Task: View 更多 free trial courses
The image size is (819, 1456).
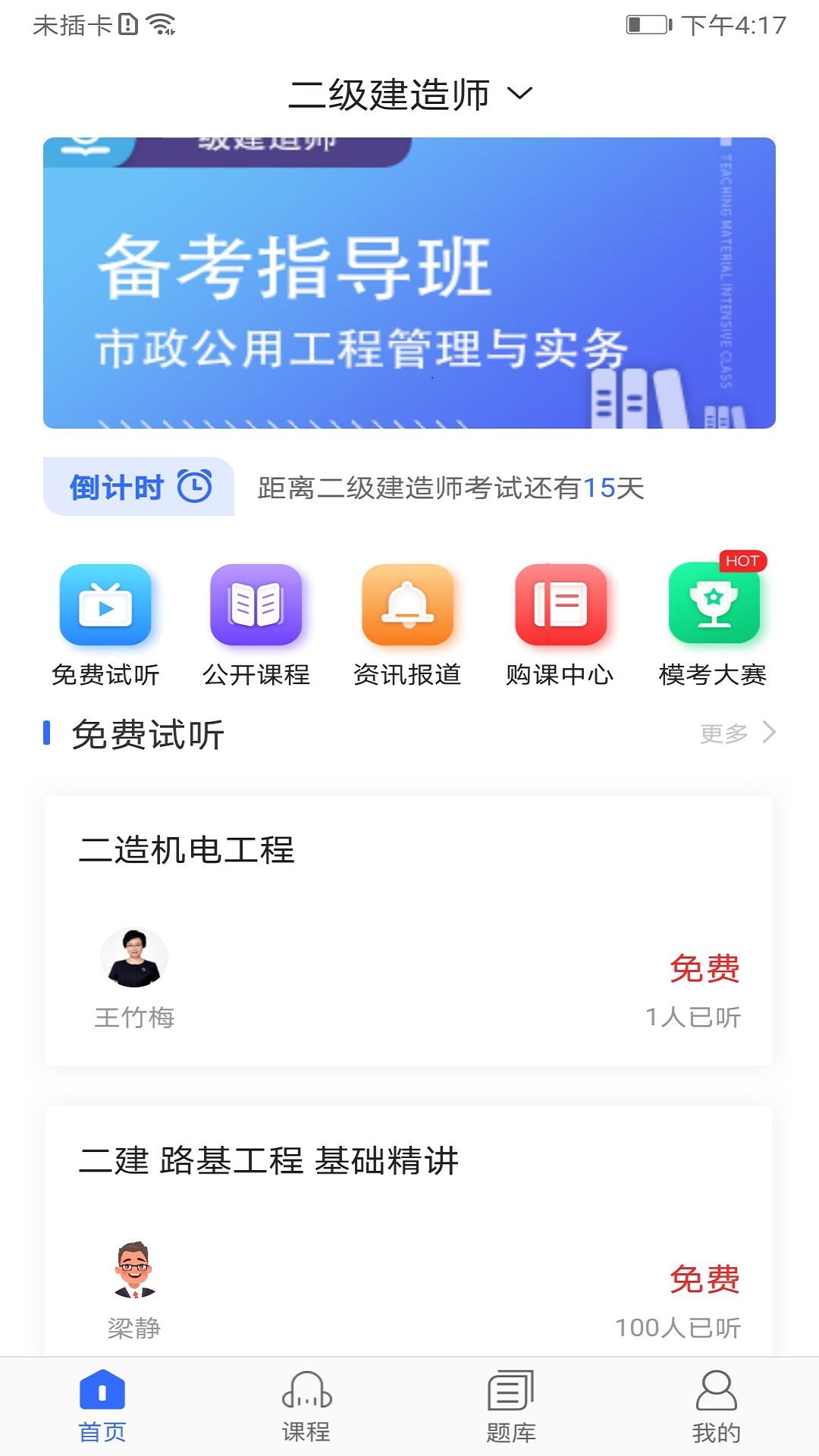Action: point(737,733)
